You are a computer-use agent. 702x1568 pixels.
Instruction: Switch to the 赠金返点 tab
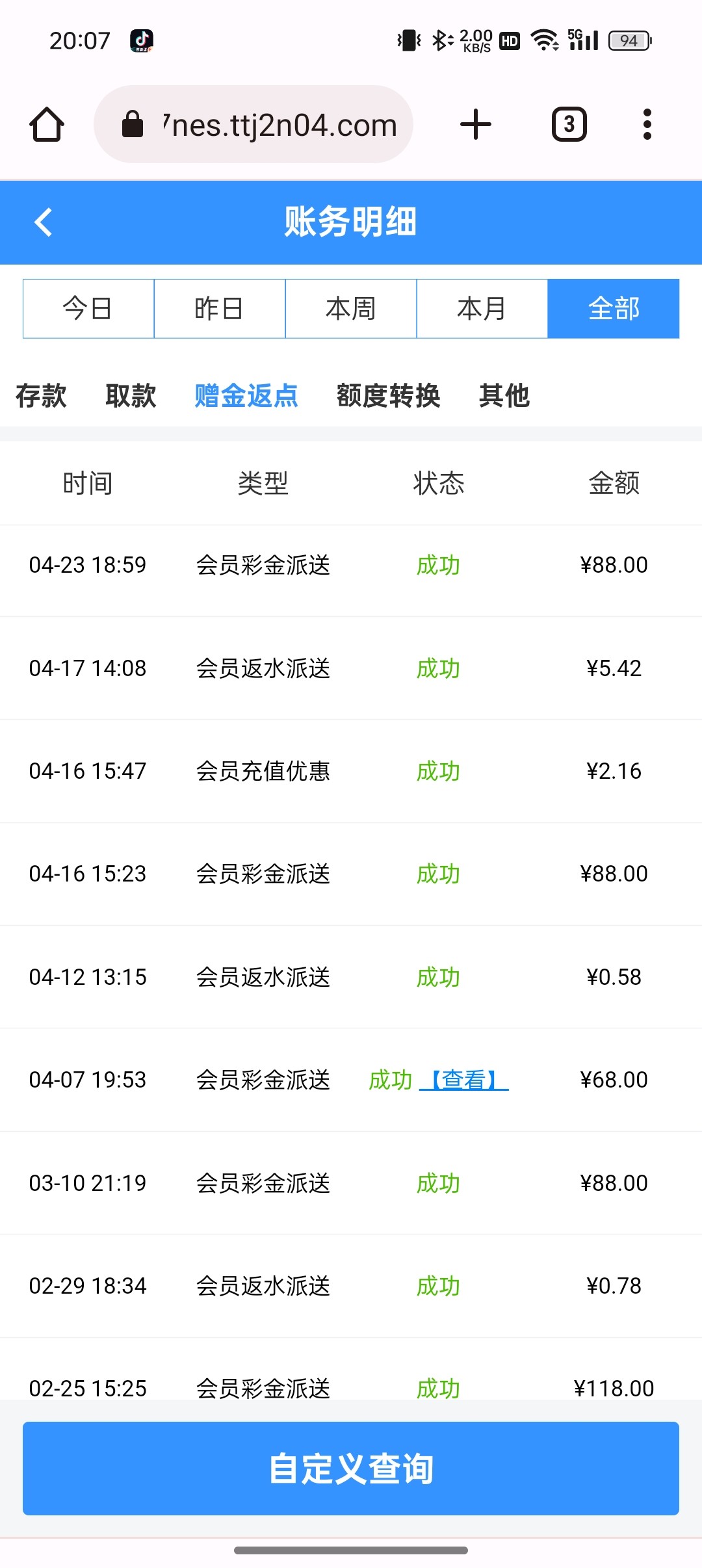pyautogui.click(x=246, y=395)
